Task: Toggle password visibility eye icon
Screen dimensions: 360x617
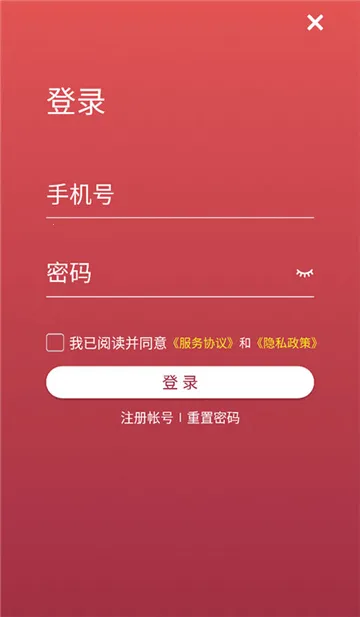Action: pyautogui.click(x=305, y=273)
